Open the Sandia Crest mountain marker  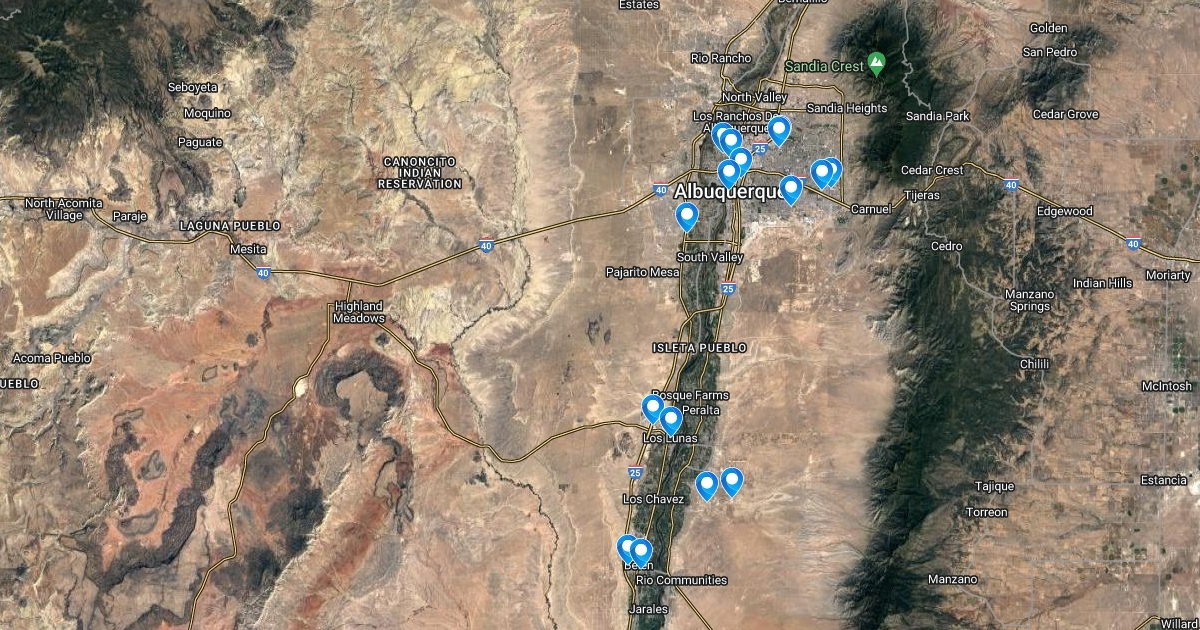coord(877,65)
